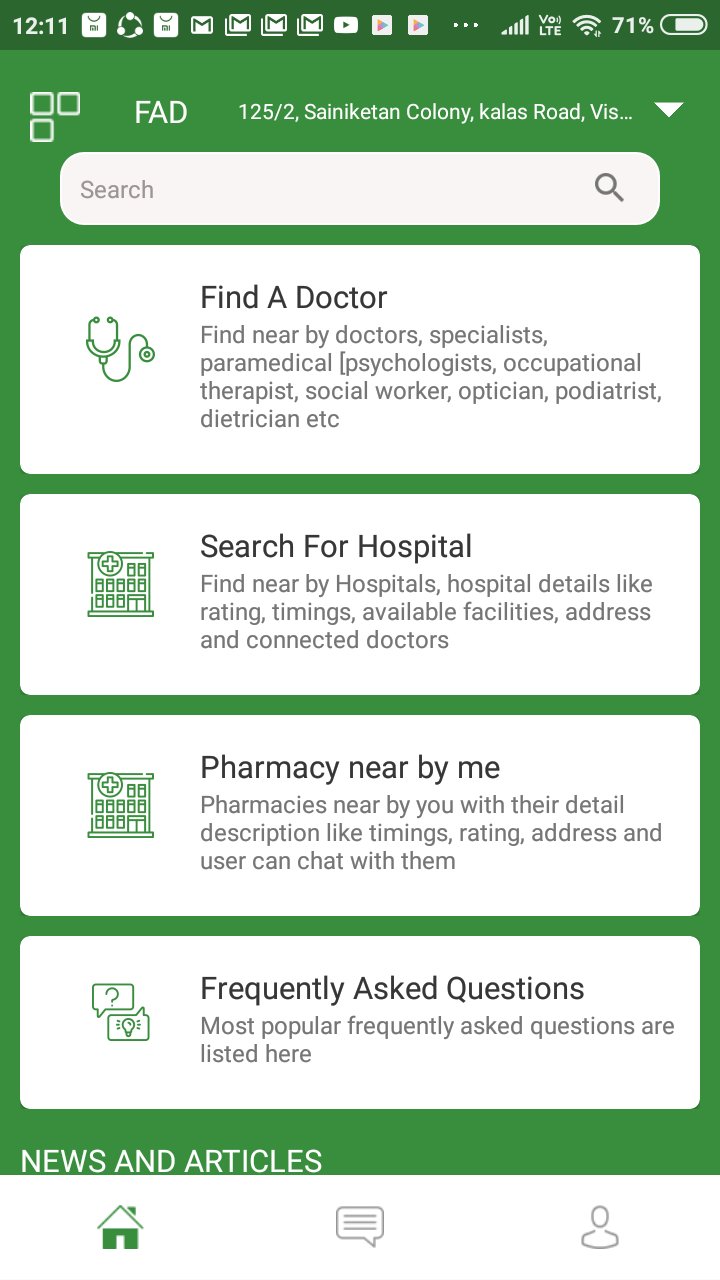The width and height of the screenshot is (720, 1280).
Task: Expand the delivery address dropdown arrow
Action: [x=668, y=112]
